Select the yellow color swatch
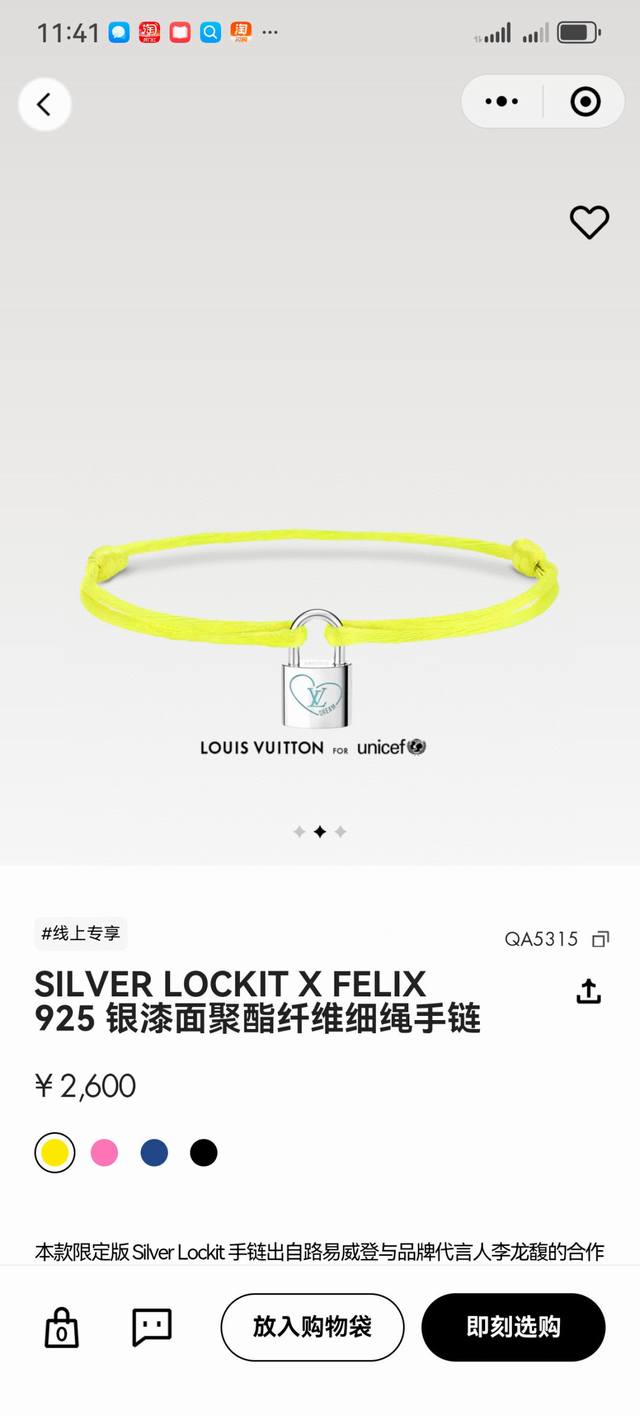Viewport: 640px width, 1415px height. pos(55,1153)
